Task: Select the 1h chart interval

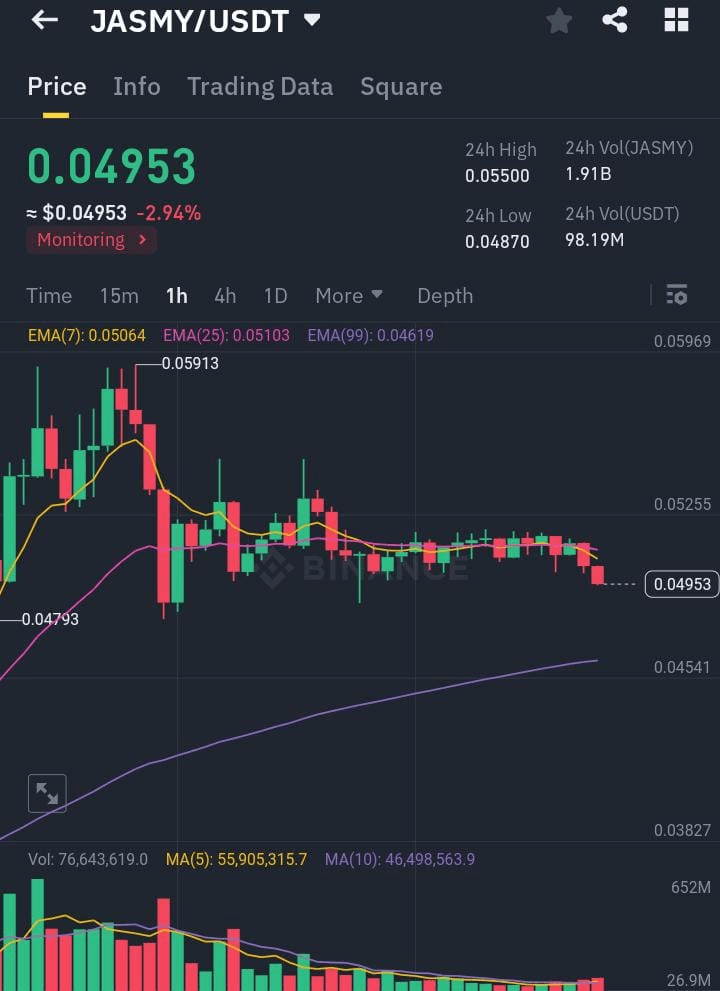Action: 177,296
